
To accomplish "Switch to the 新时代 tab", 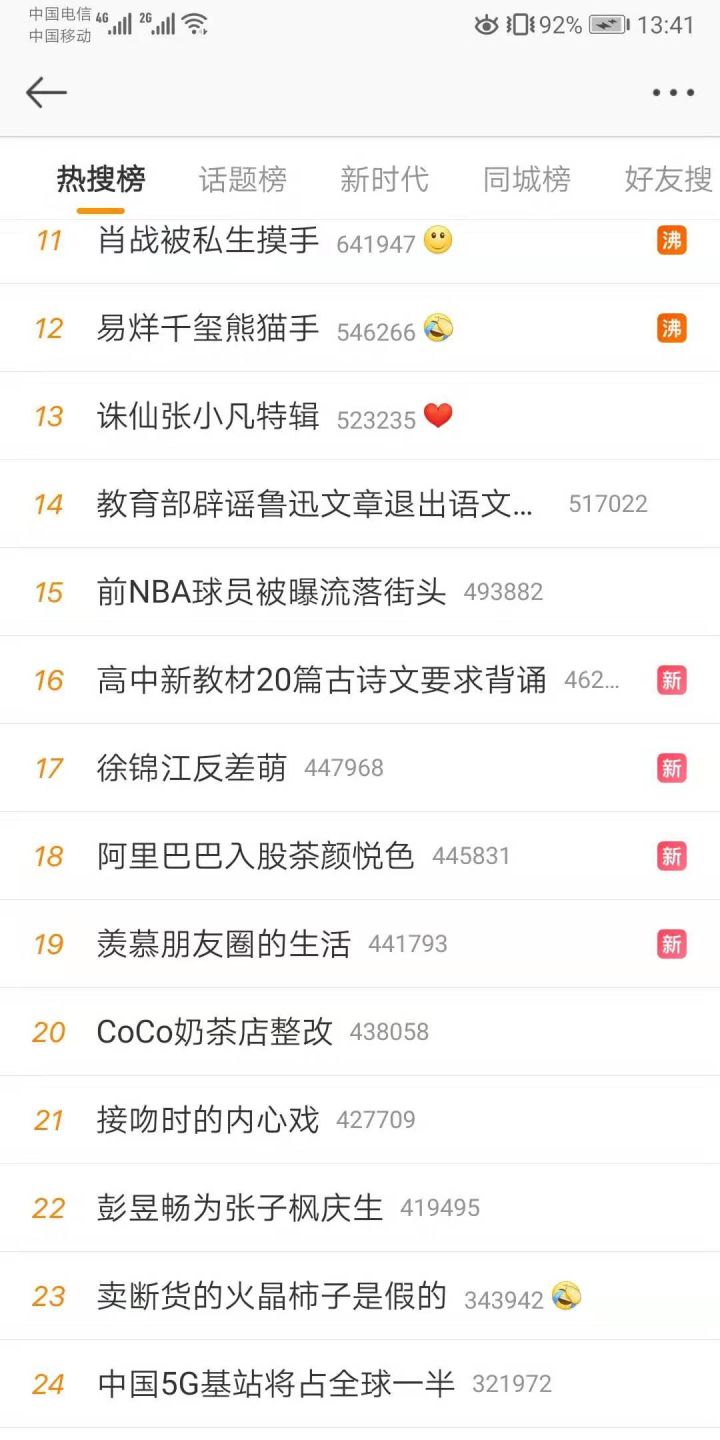I will 384,180.
